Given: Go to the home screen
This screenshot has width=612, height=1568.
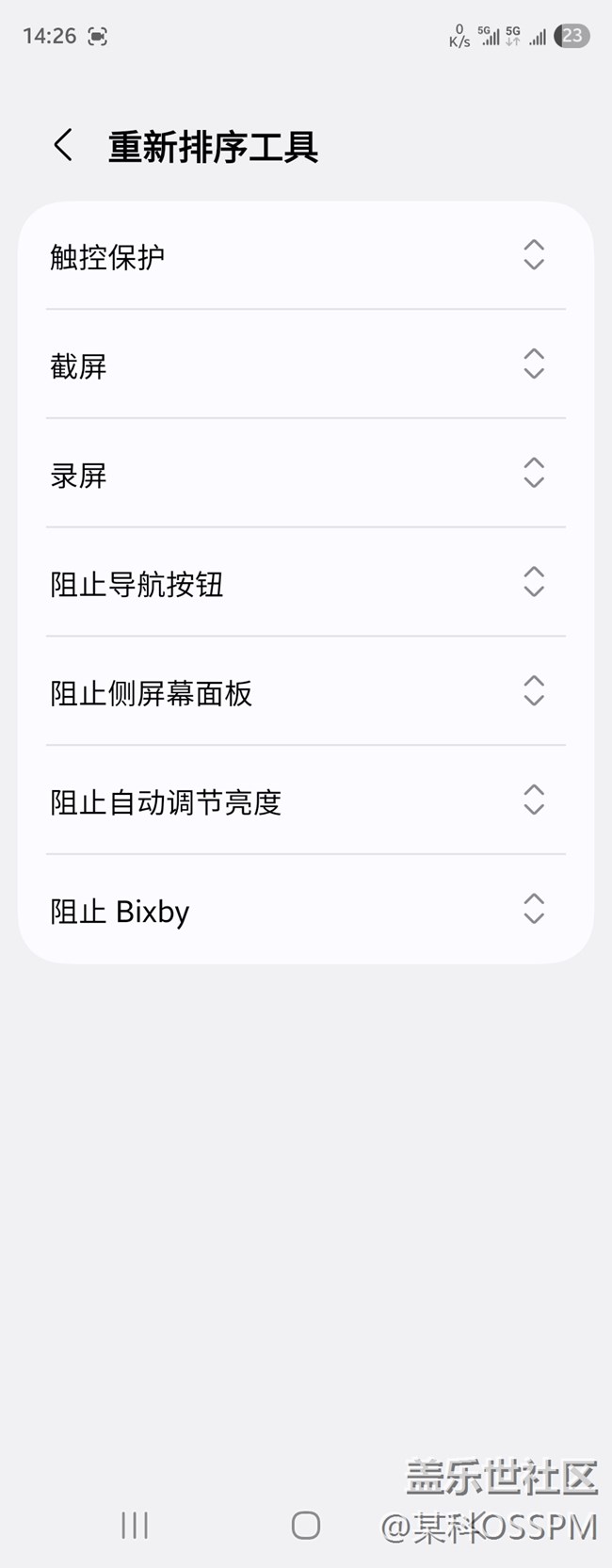Looking at the screenshot, I should pyautogui.click(x=306, y=1525).
